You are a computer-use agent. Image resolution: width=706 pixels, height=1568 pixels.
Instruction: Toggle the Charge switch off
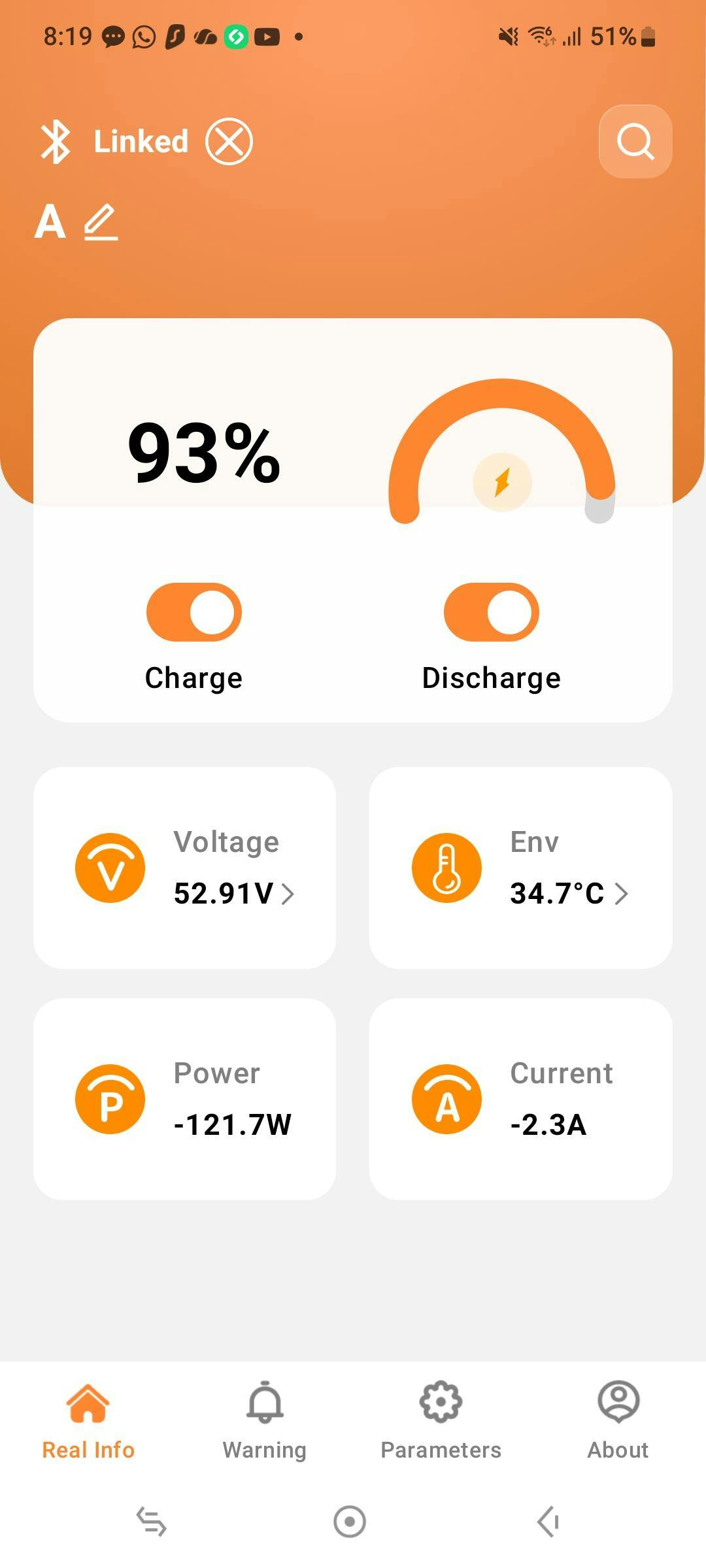(x=194, y=612)
